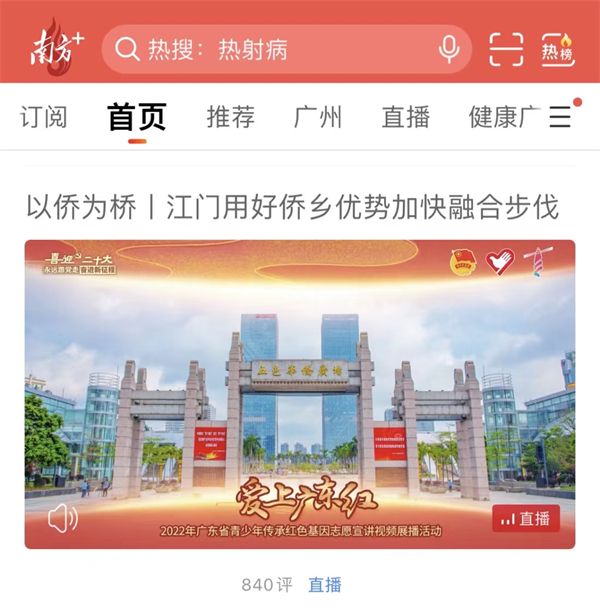The width and height of the screenshot is (600, 608).
Task: Switch to the 推荐 tab
Action: coord(231,117)
